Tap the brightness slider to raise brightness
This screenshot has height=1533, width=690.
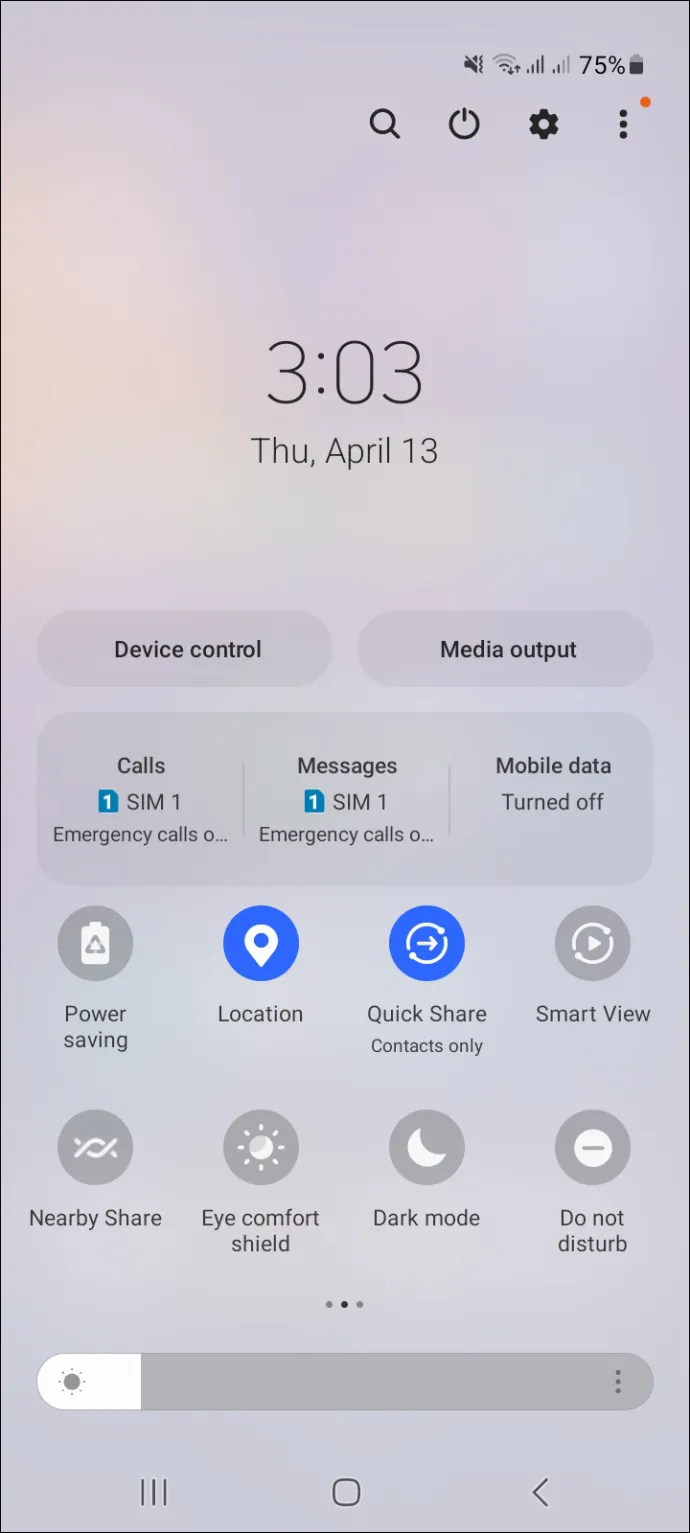coord(400,1382)
